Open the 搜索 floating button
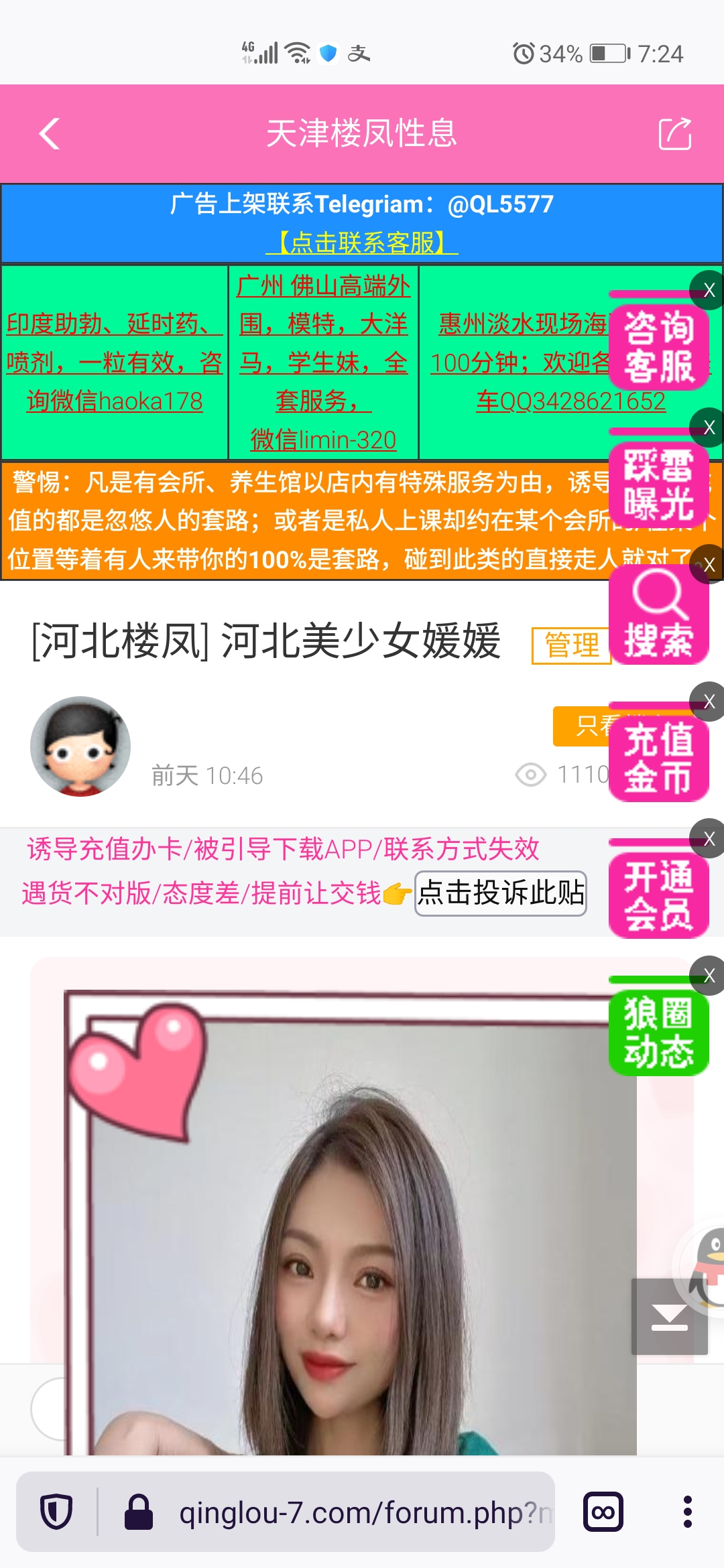Screen dimensions: 724x1568 [x=658, y=616]
